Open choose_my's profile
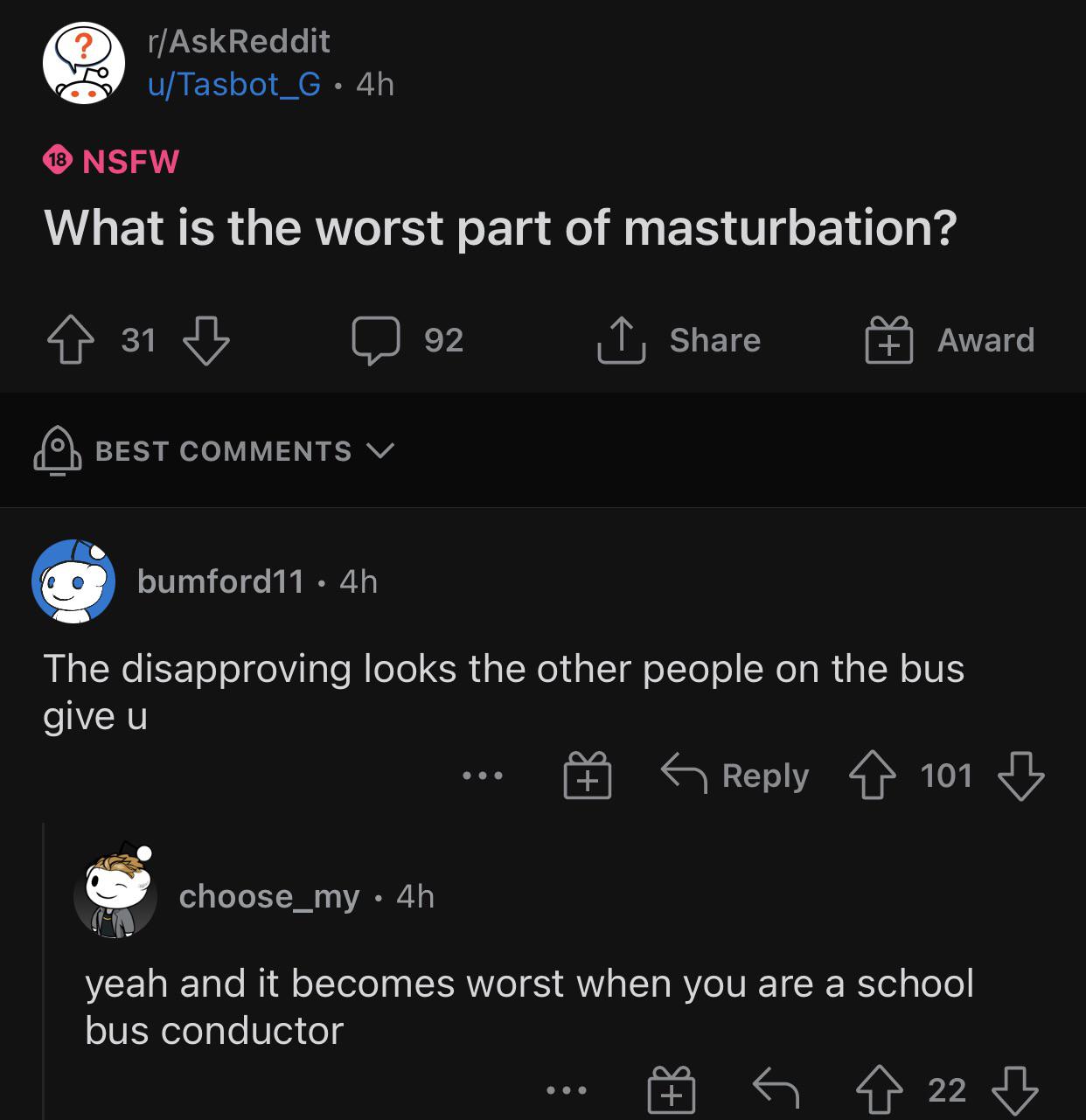Viewport: 1086px width, 1120px height. click(x=268, y=896)
